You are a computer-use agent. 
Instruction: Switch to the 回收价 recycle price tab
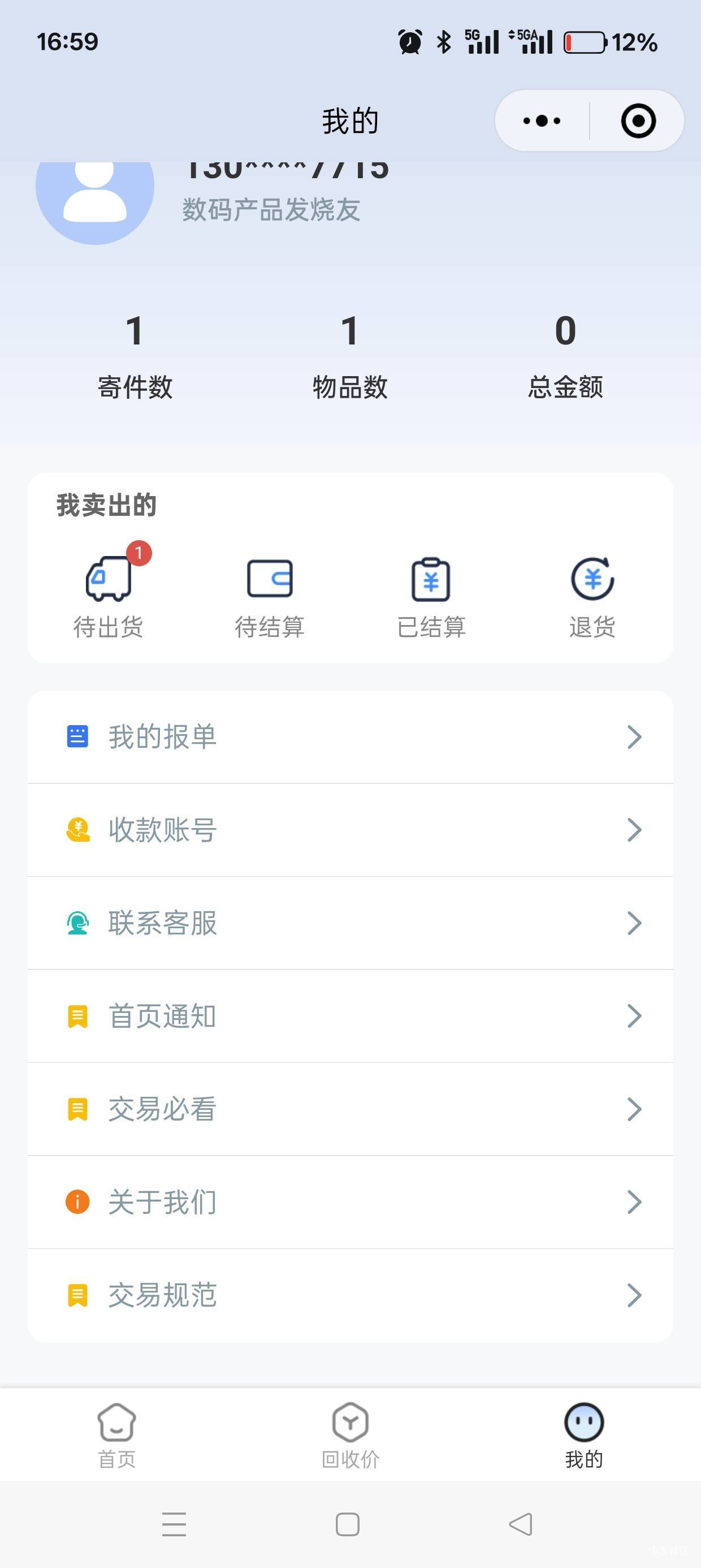point(350,1436)
